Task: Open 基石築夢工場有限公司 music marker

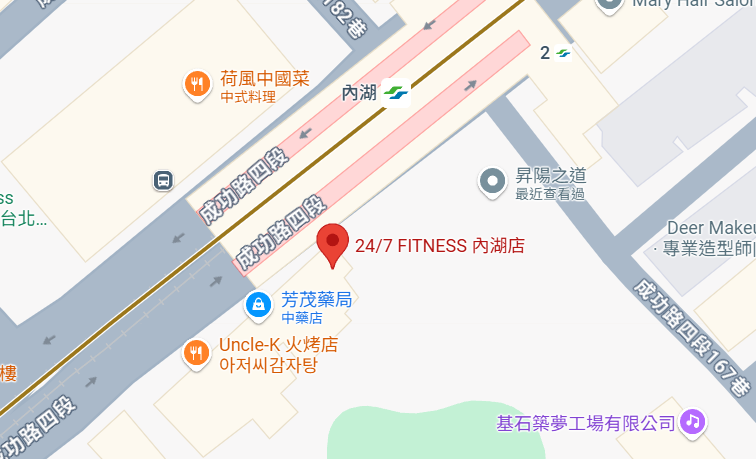Action: click(x=692, y=422)
